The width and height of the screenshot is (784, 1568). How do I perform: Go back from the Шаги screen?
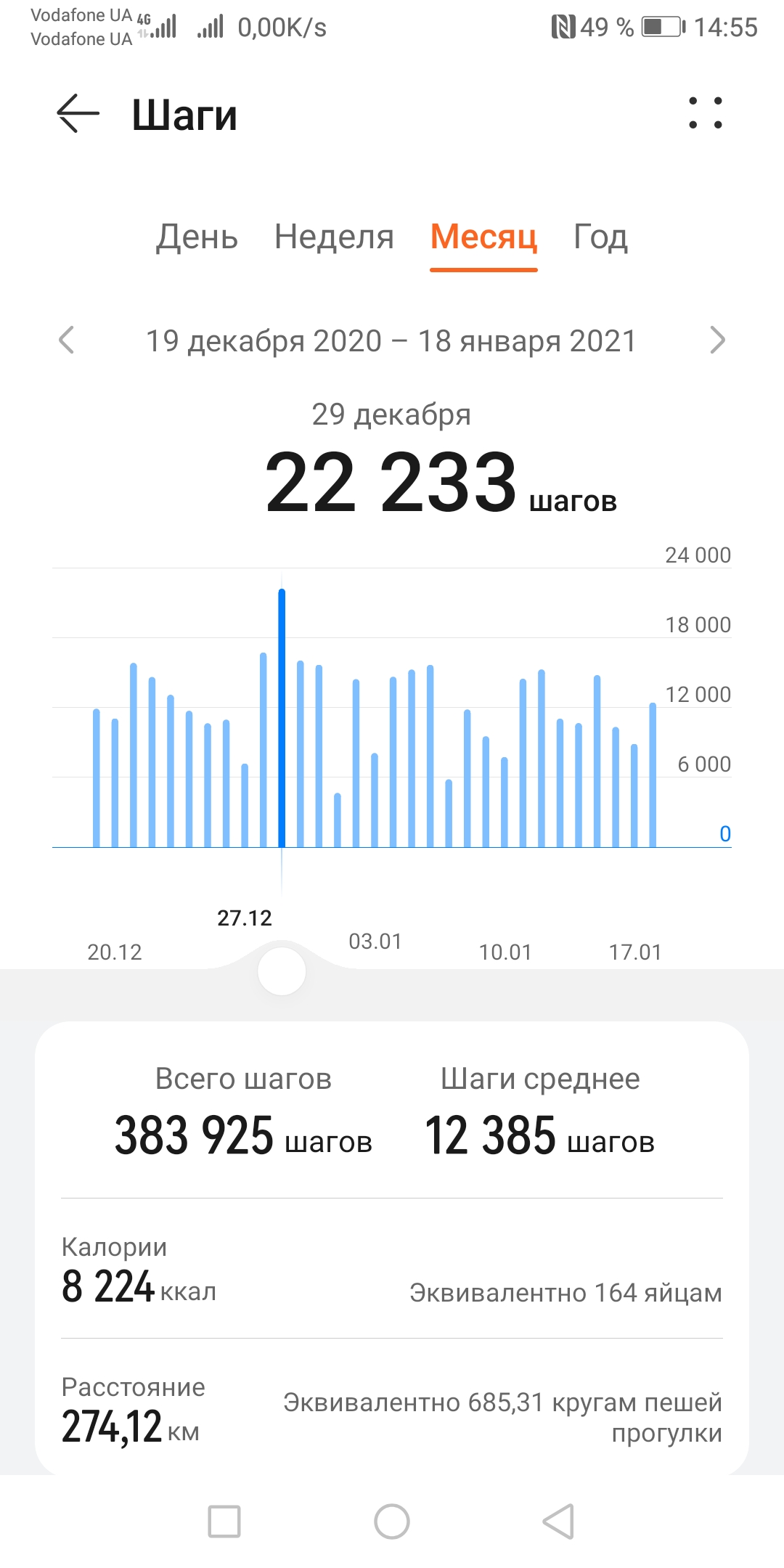click(78, 114)
